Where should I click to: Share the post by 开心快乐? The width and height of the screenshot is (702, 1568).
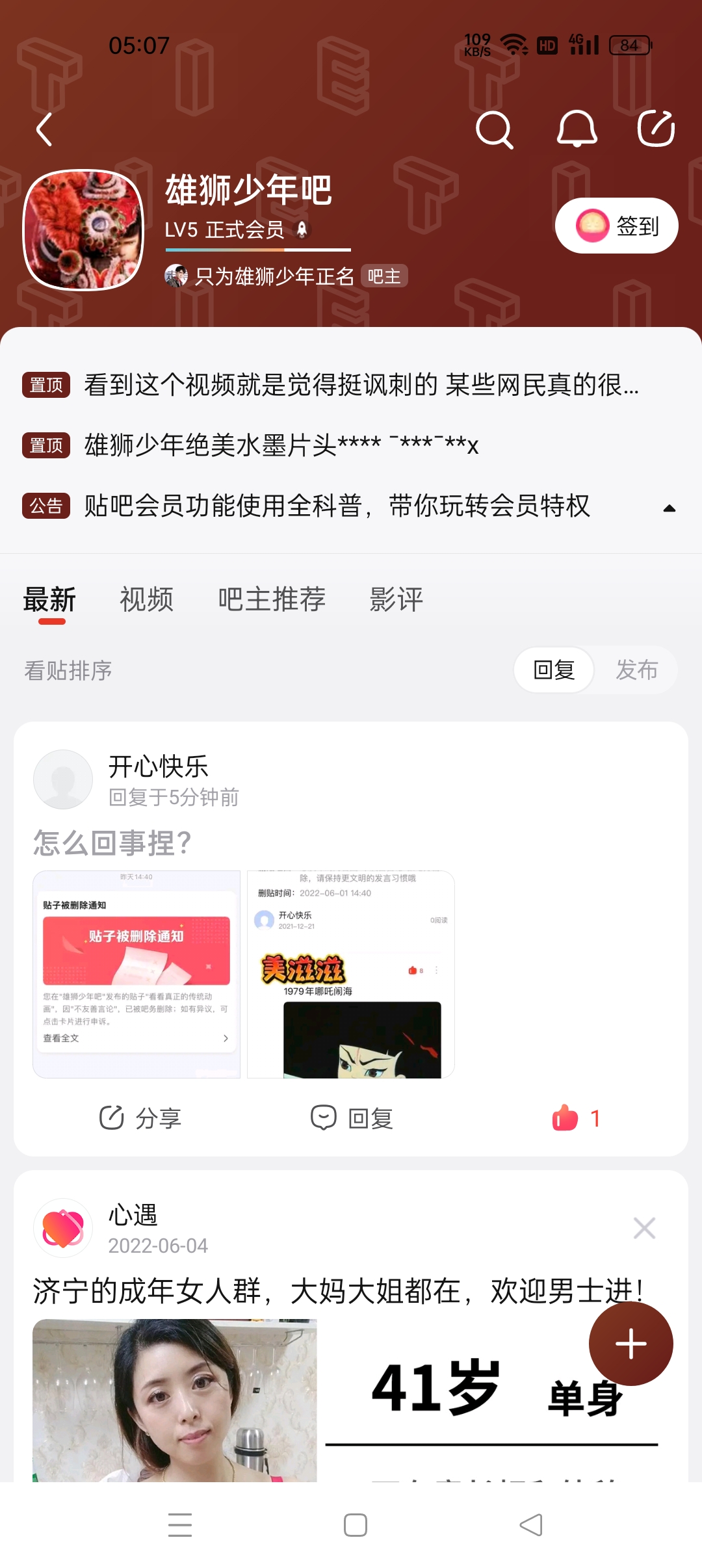point(140,1118)
